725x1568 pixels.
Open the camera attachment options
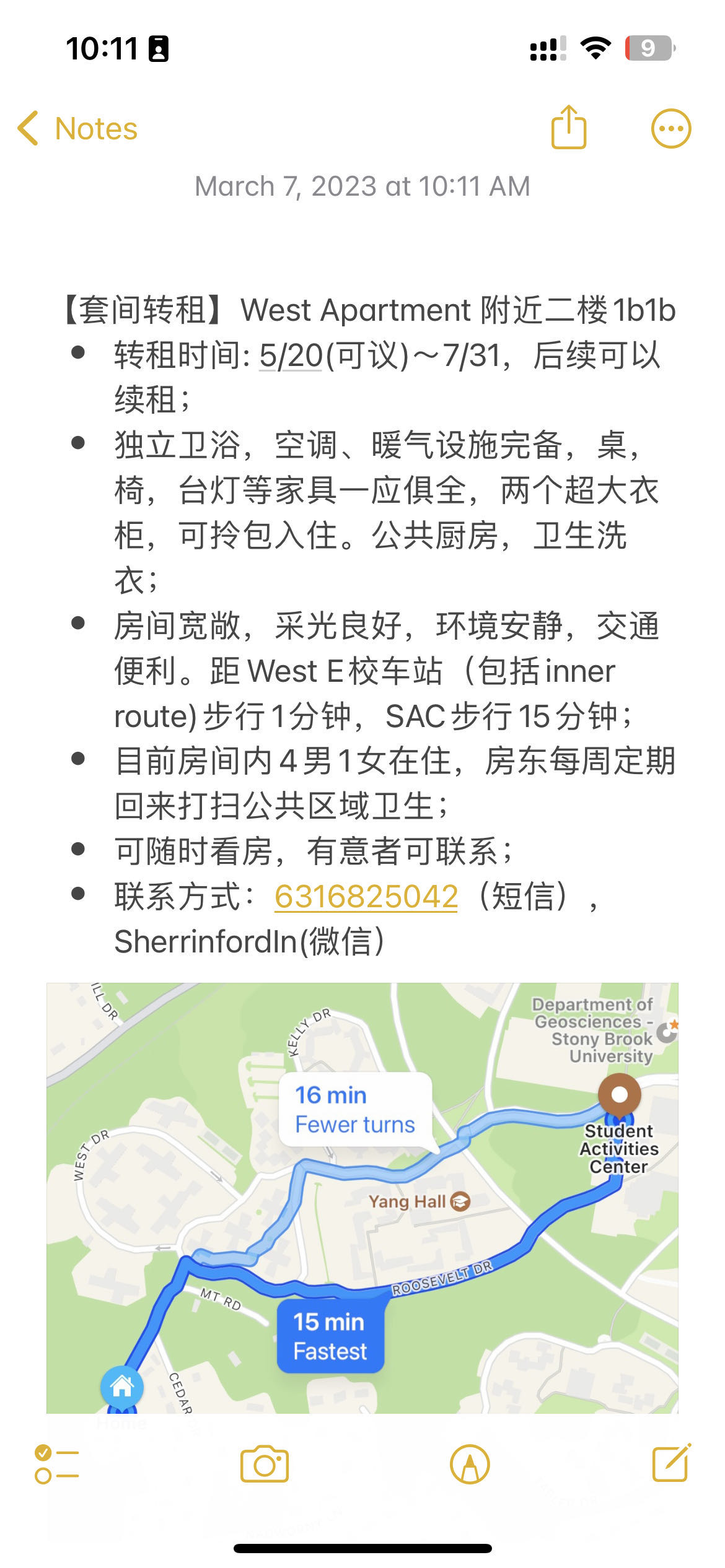click(x=265, y=1464)
